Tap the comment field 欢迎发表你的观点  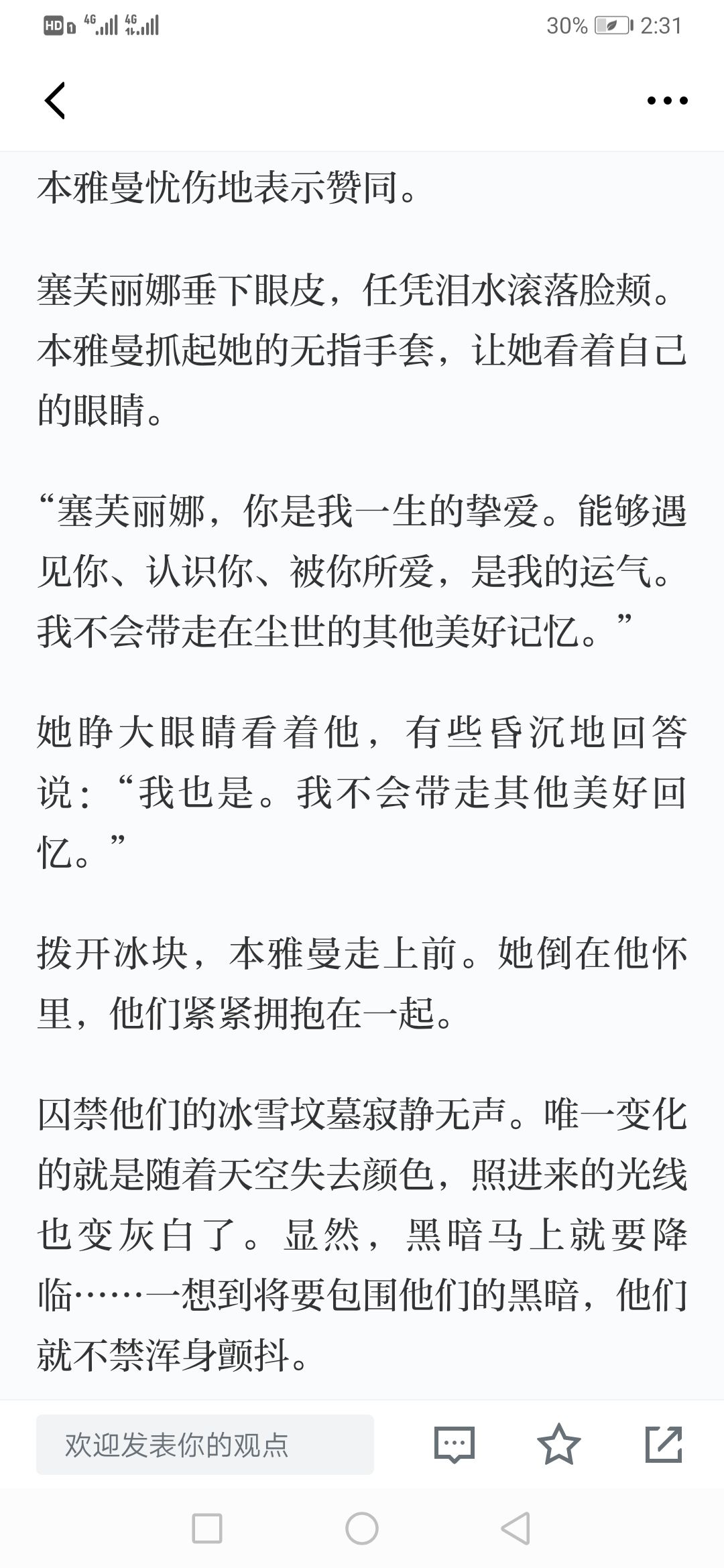point(205,1445)
